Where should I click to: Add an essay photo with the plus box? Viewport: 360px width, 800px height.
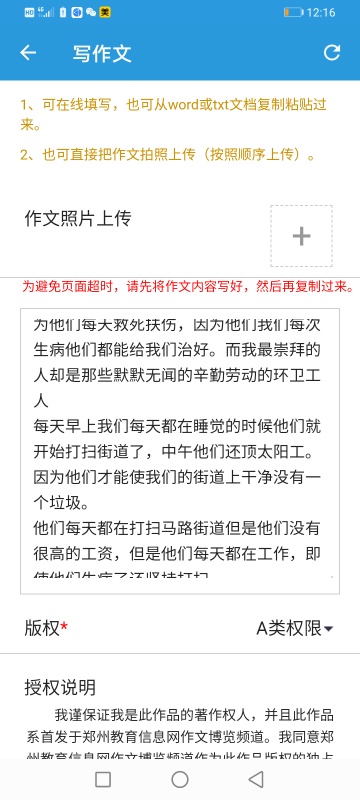(301, 236)
